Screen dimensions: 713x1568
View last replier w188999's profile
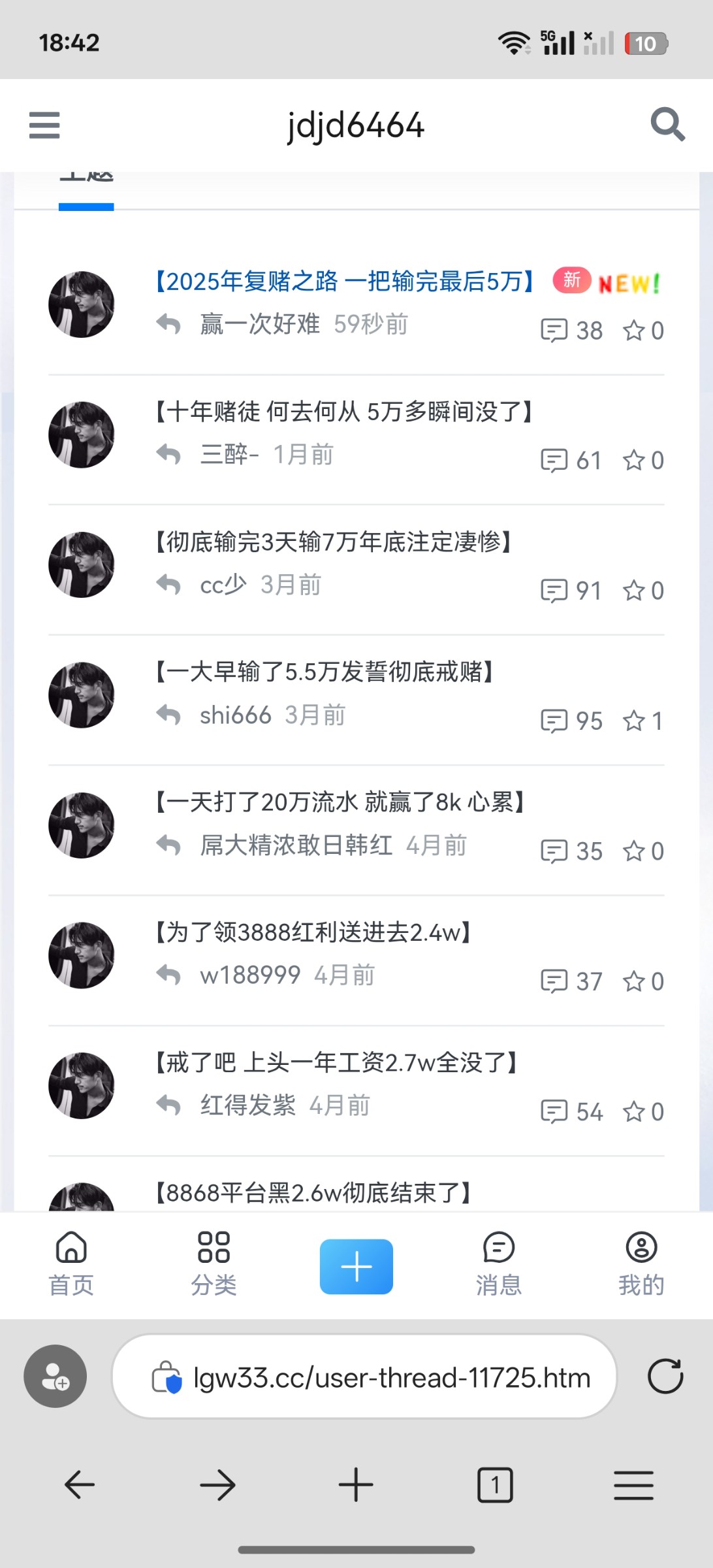click(250, 975)
